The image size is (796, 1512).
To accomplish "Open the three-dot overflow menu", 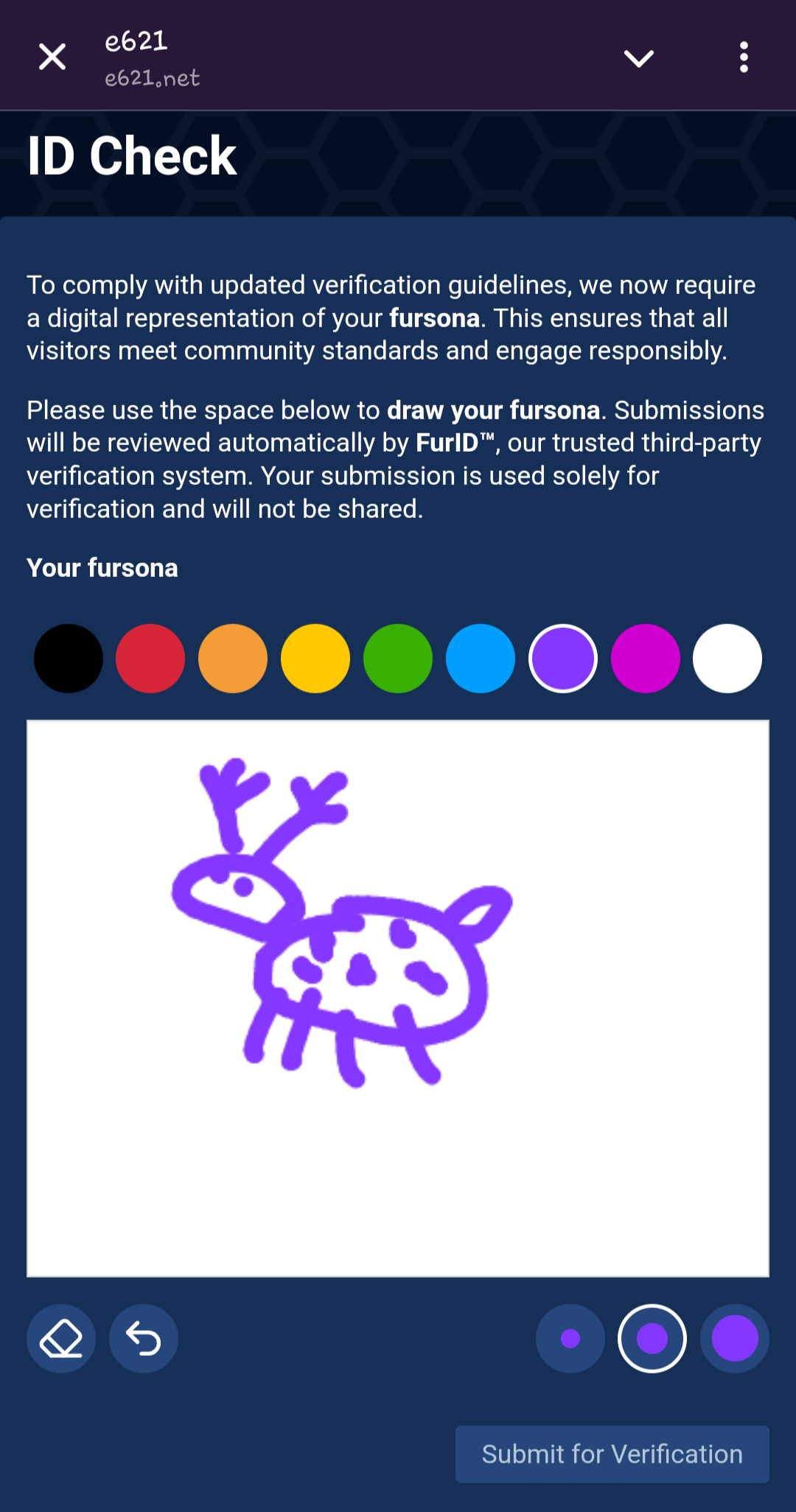I will 744,57.
